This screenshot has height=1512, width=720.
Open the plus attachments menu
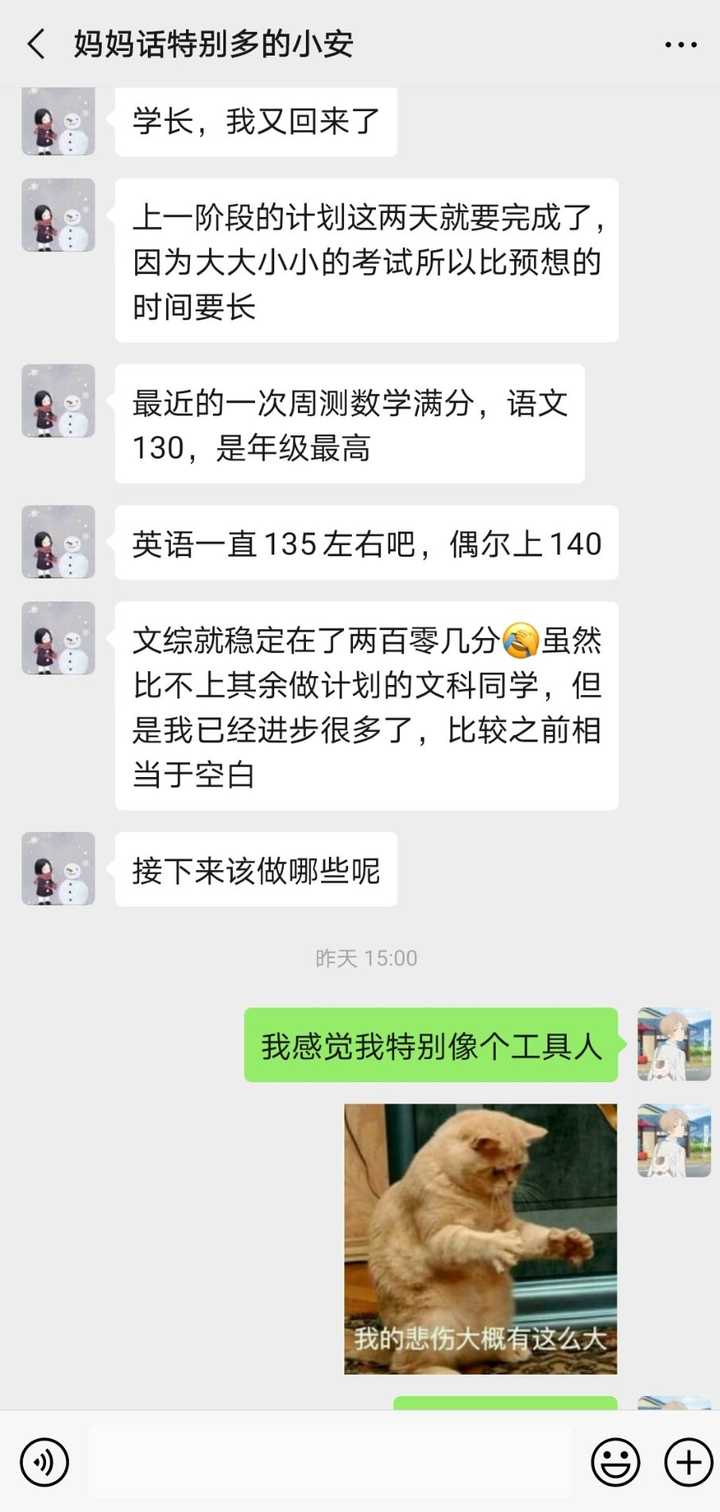(688, 1463)
